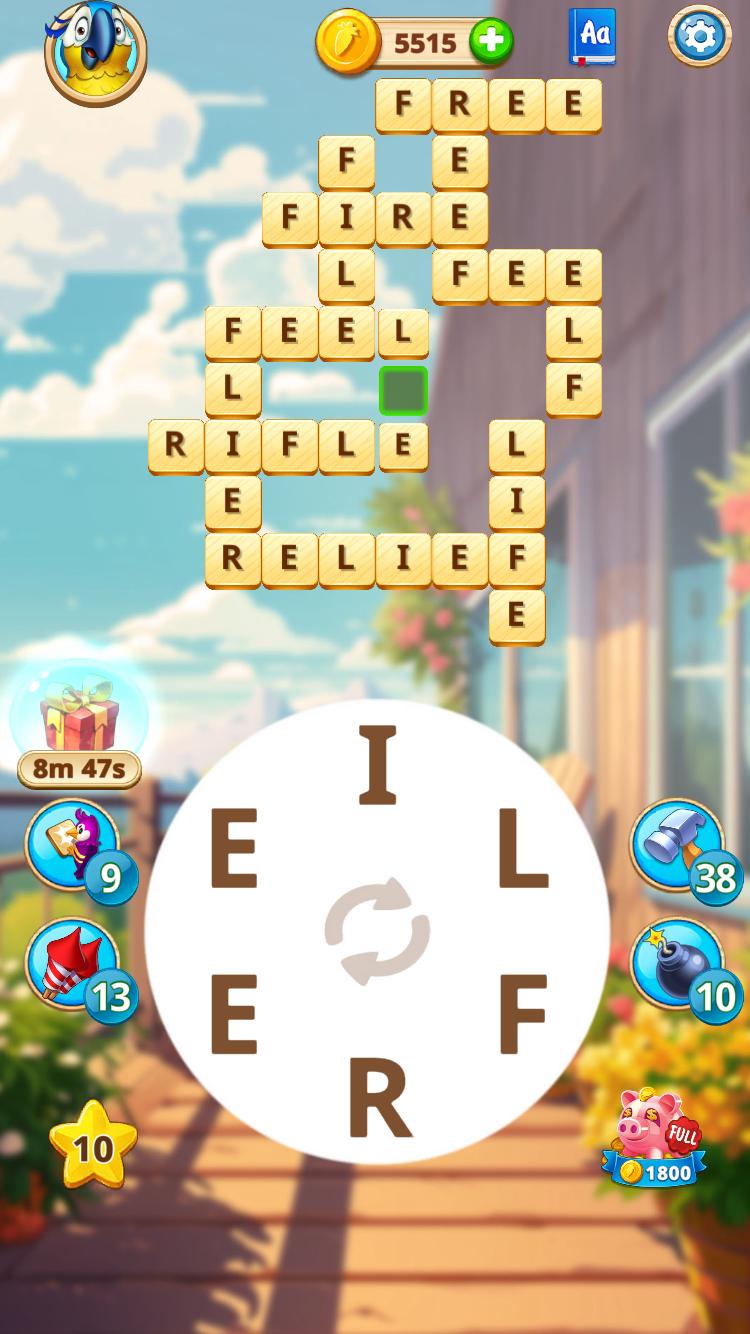Screen dimensions: 750x1334
Task: Tap the green plus to add coins
Action: coord(491,42)
